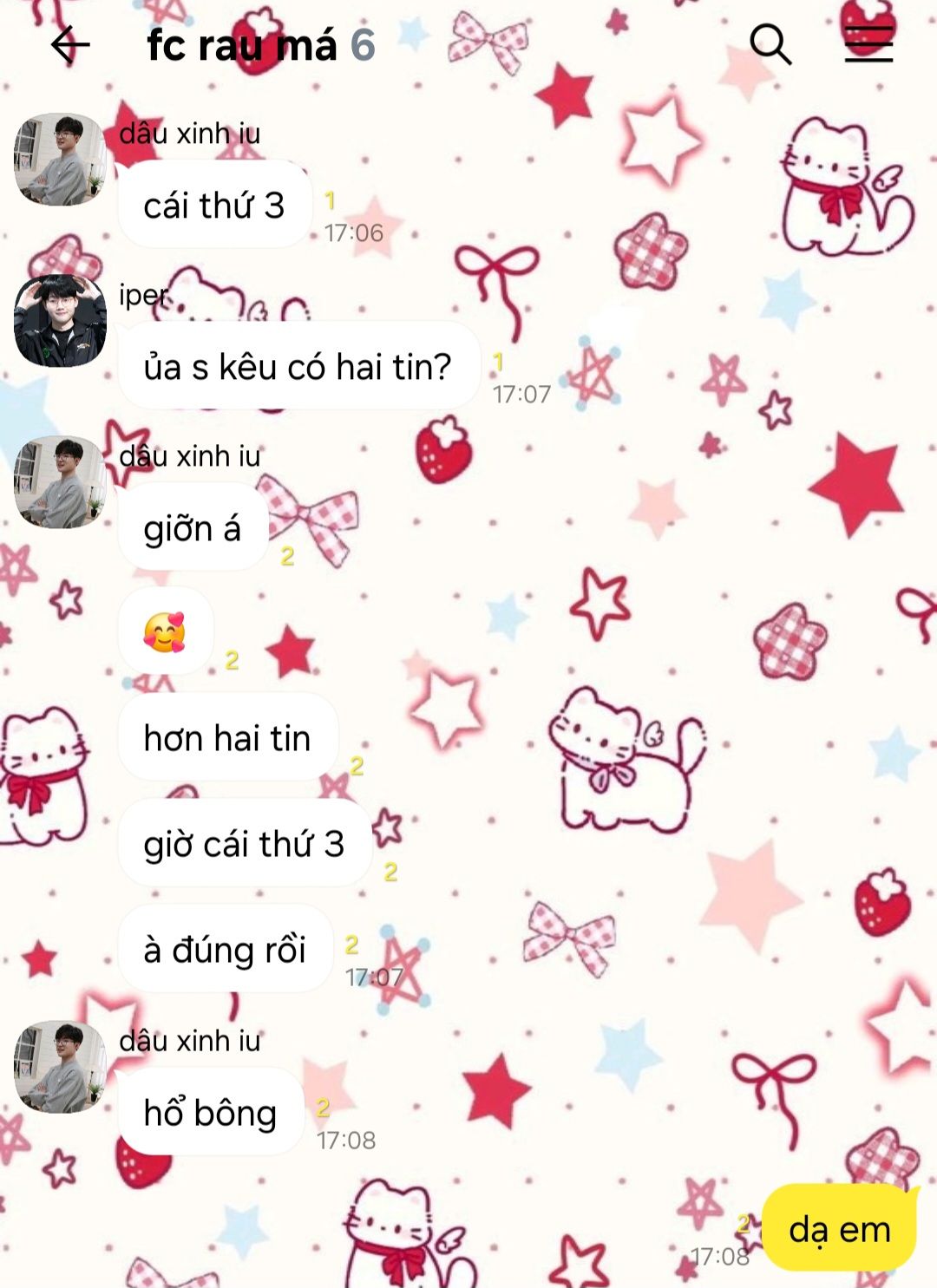View dâu xinh iu's avatar beside cái thứ 3
The image size is (937, 1288).
point(60,160)
